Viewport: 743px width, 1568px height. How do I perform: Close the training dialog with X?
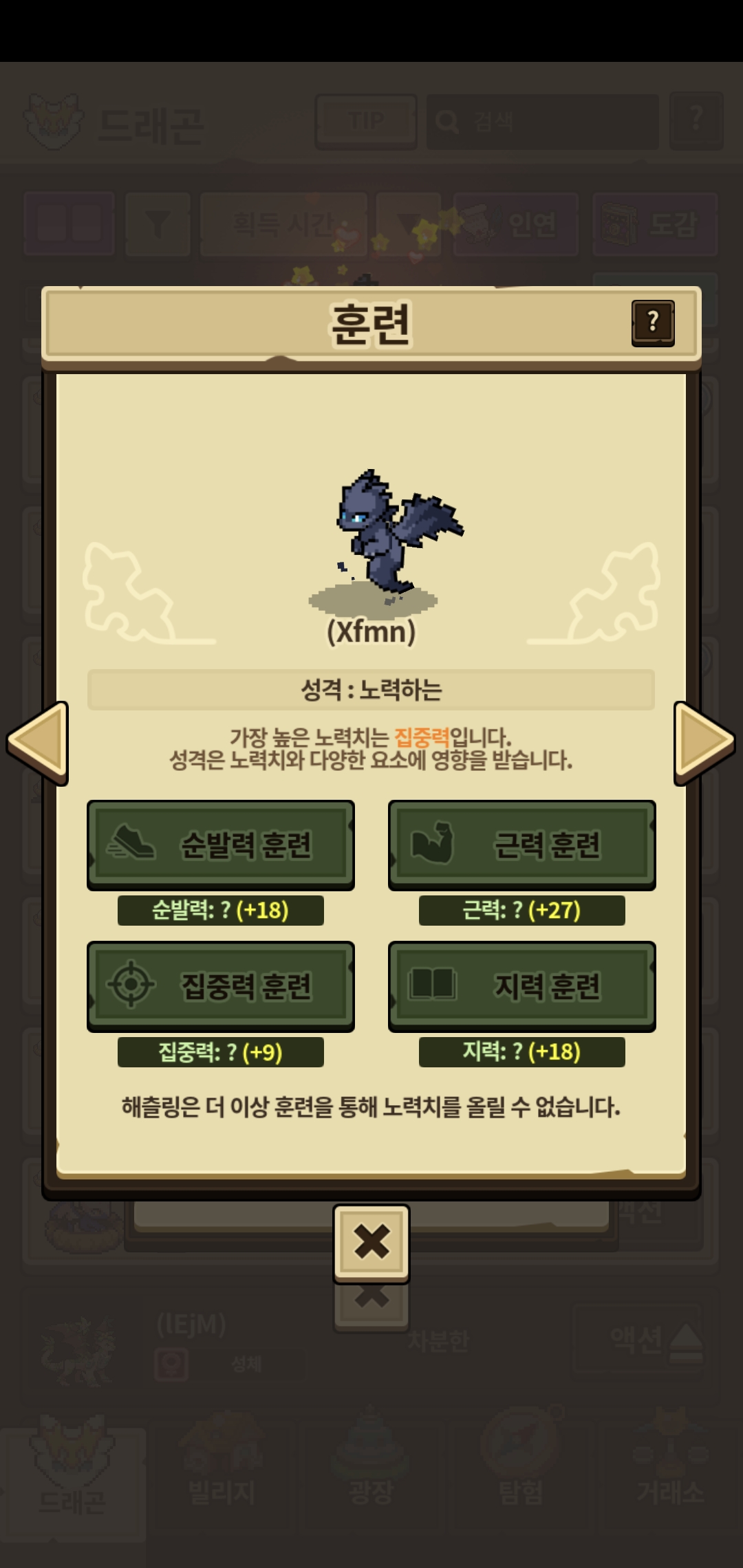click(371, 1243)
